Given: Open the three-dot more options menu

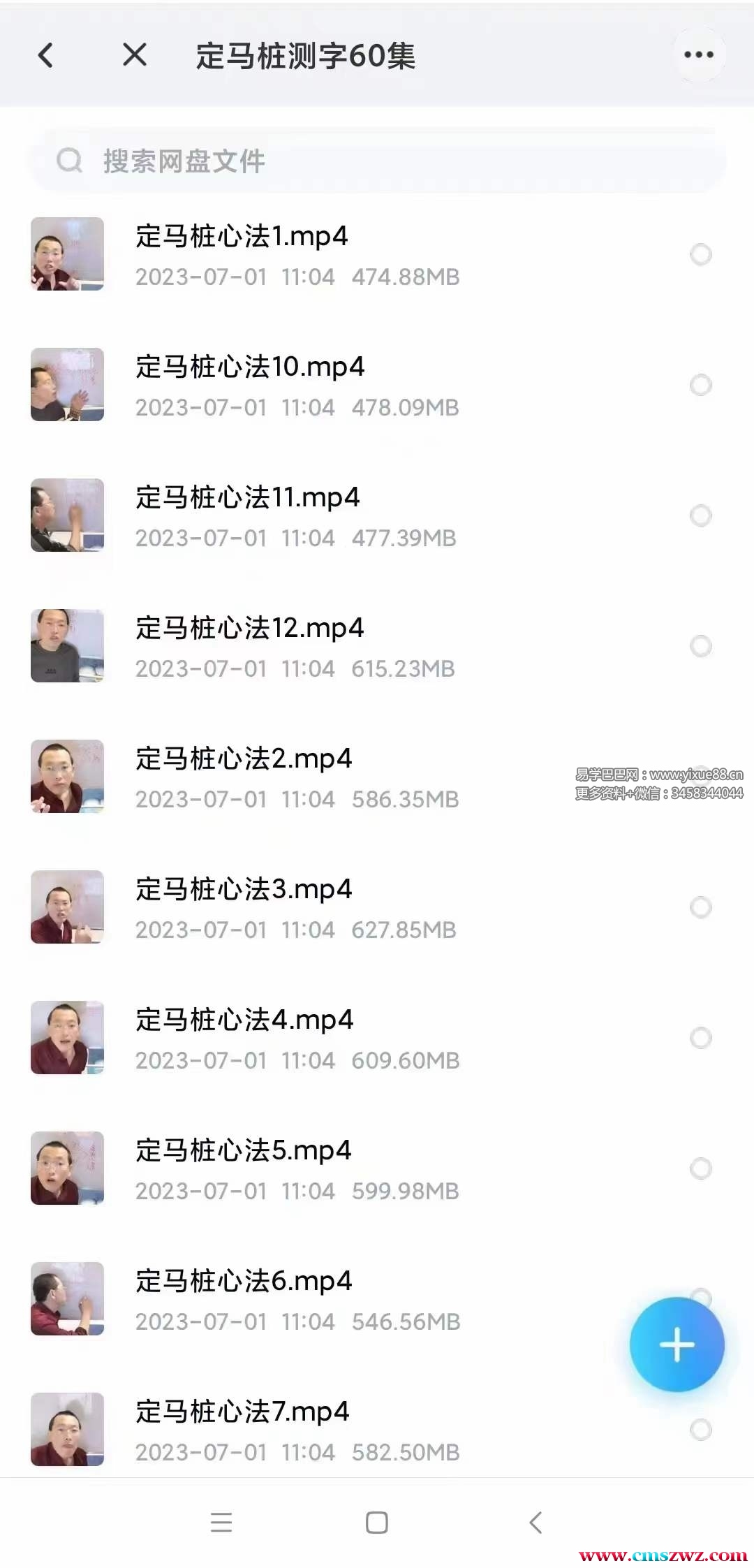Looking at the screenshot, I should (x=699, y=55).
